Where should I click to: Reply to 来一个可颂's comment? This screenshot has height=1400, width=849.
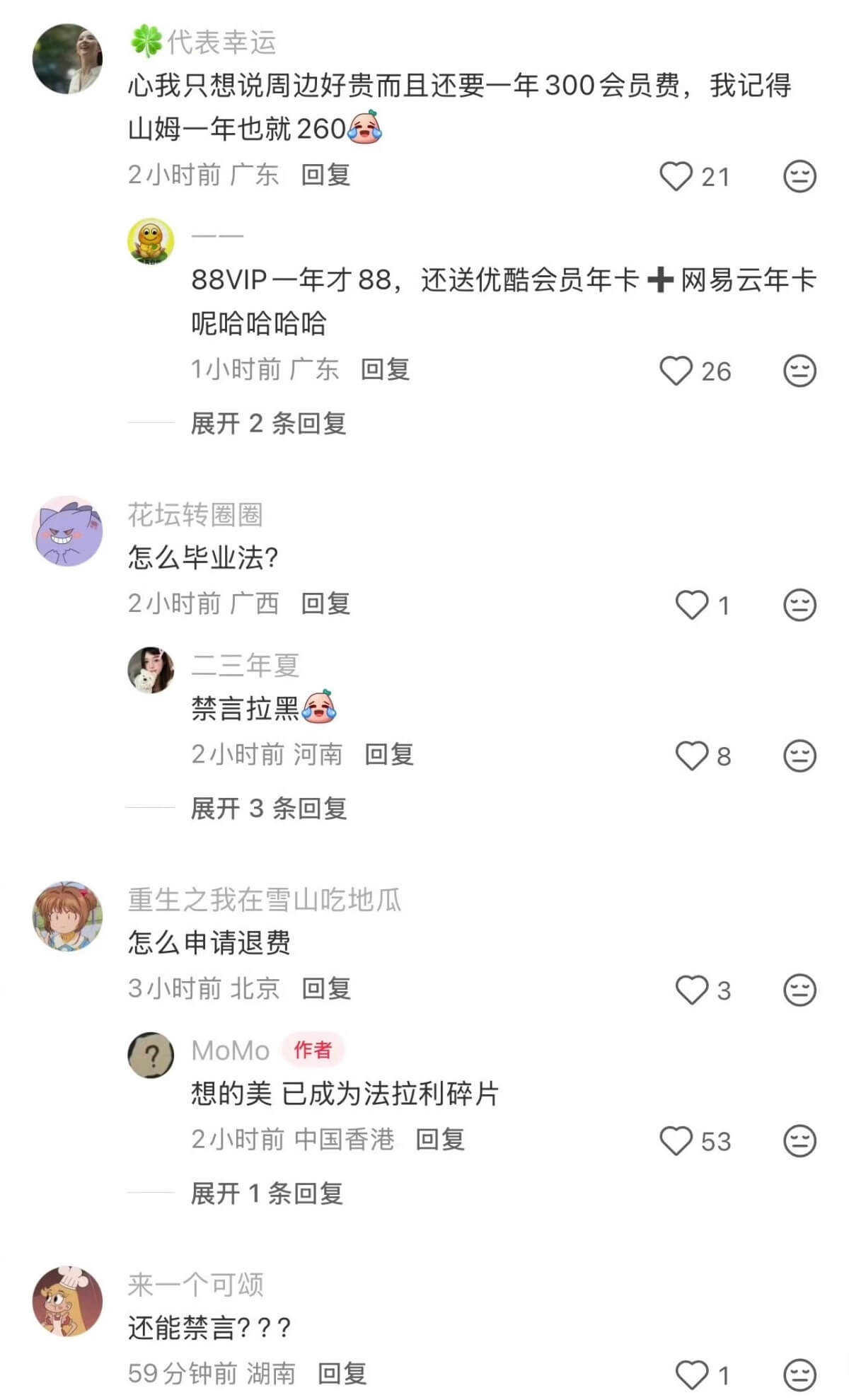tap(342, 1373)
